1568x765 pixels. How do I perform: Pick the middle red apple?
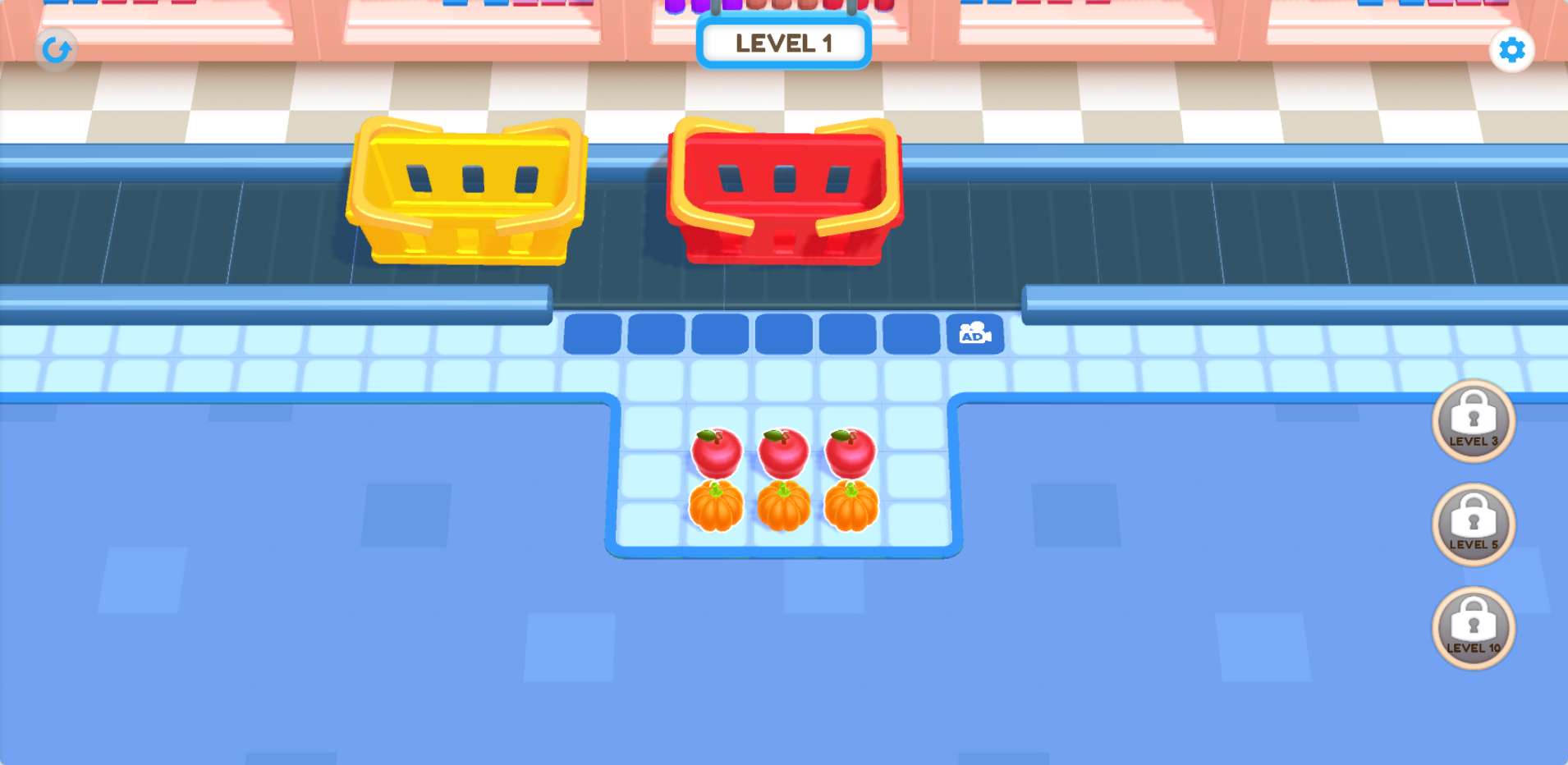pos(783,452)
